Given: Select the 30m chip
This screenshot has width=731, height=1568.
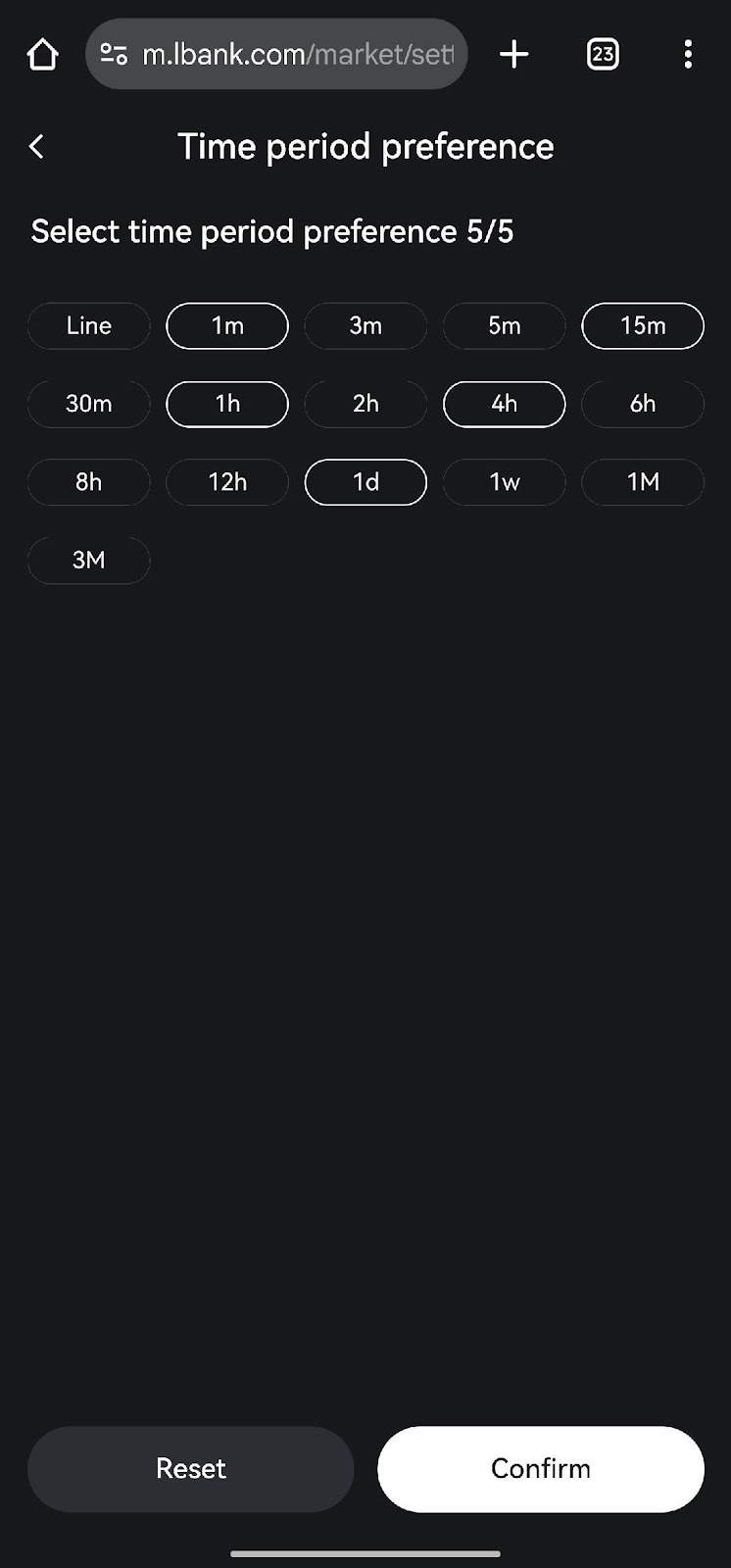Looking at the screenshot, I should tap(89, 404).
